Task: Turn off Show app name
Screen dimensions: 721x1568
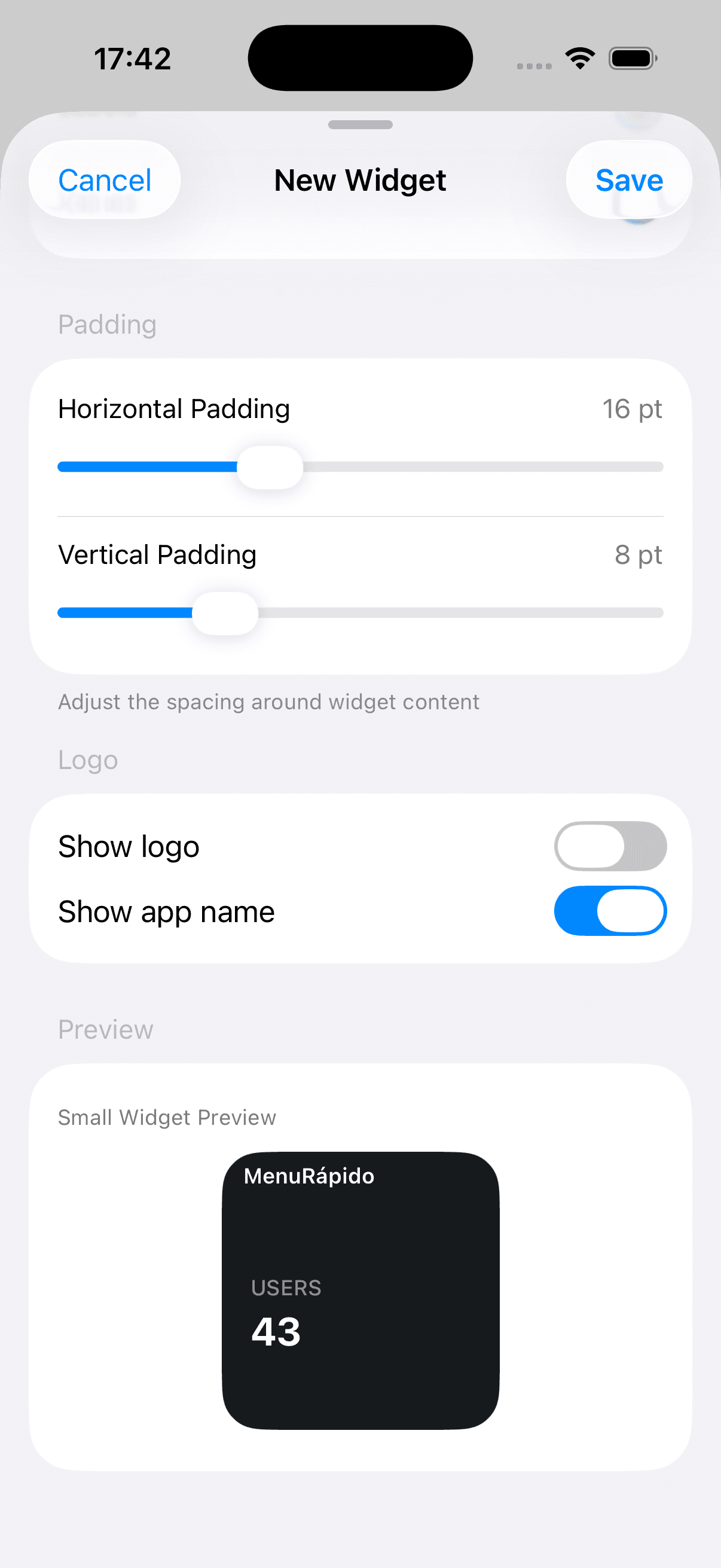Action: coord(610,911)
